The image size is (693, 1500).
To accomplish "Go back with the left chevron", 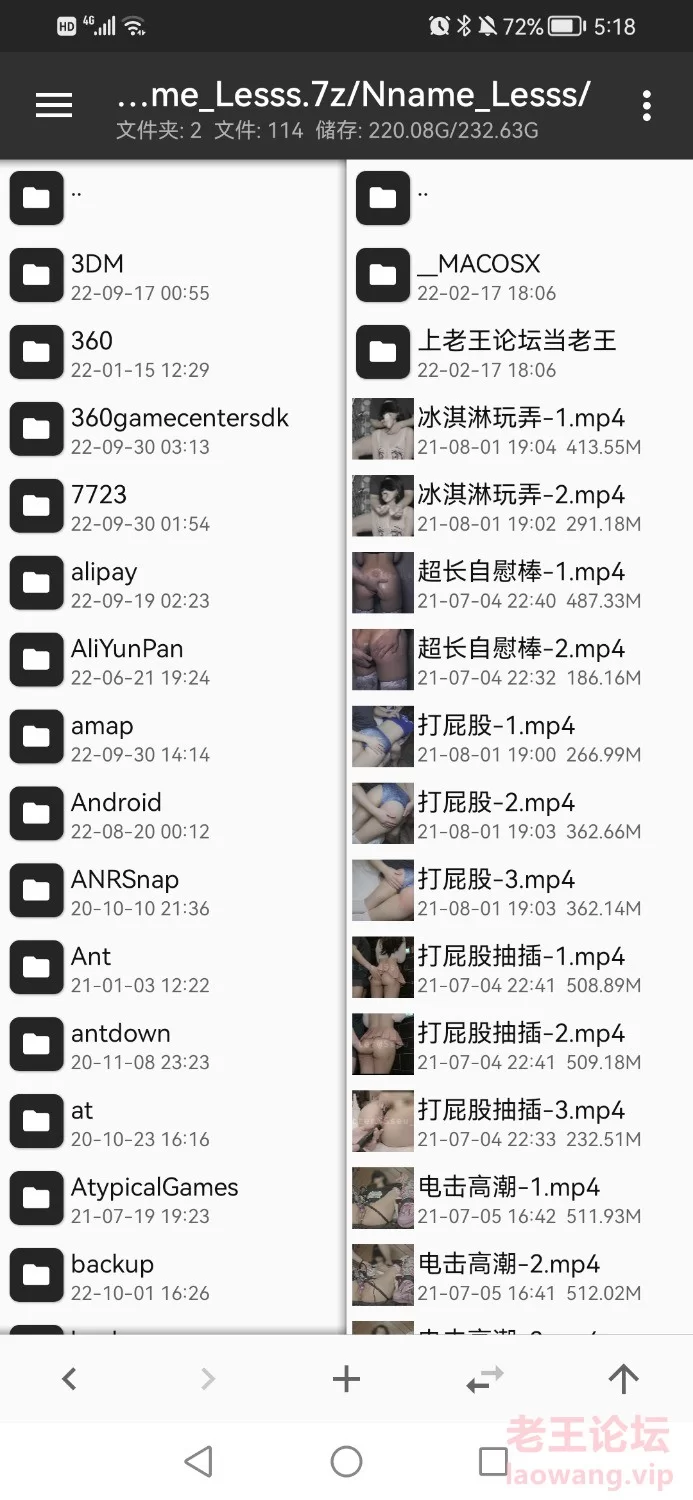I will (x=69, y=1380).
